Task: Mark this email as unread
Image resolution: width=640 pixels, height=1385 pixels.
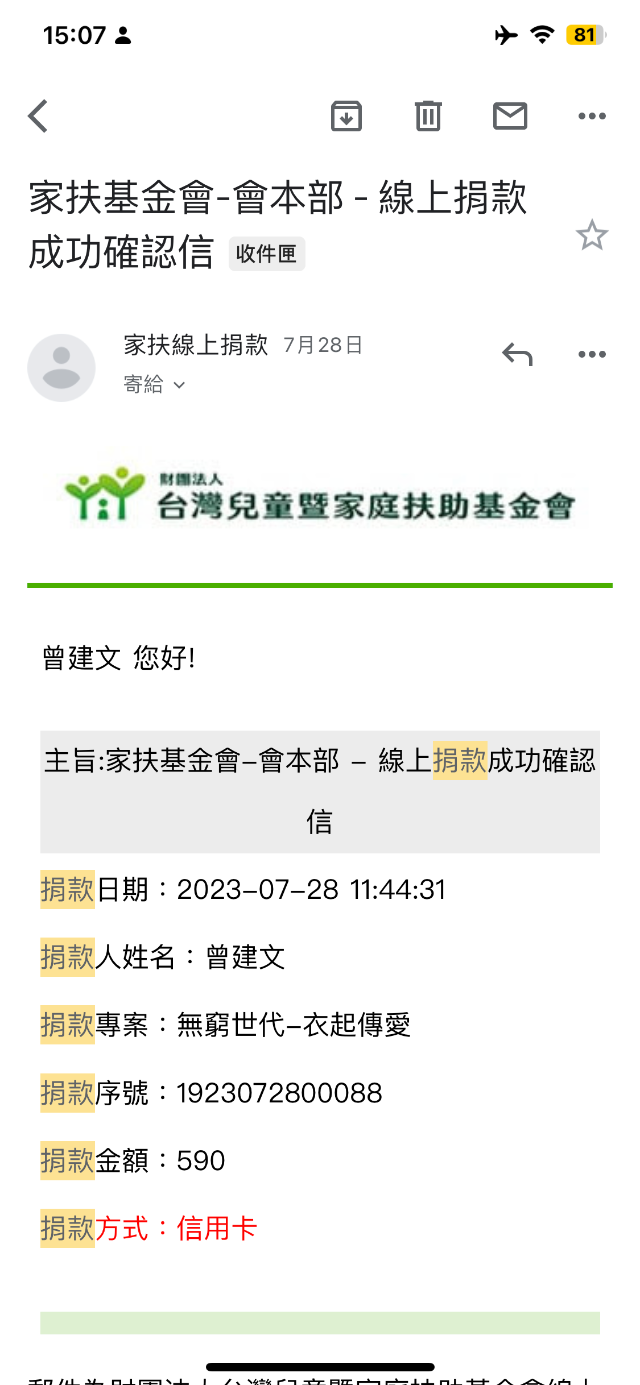Action: coord(510,117)
